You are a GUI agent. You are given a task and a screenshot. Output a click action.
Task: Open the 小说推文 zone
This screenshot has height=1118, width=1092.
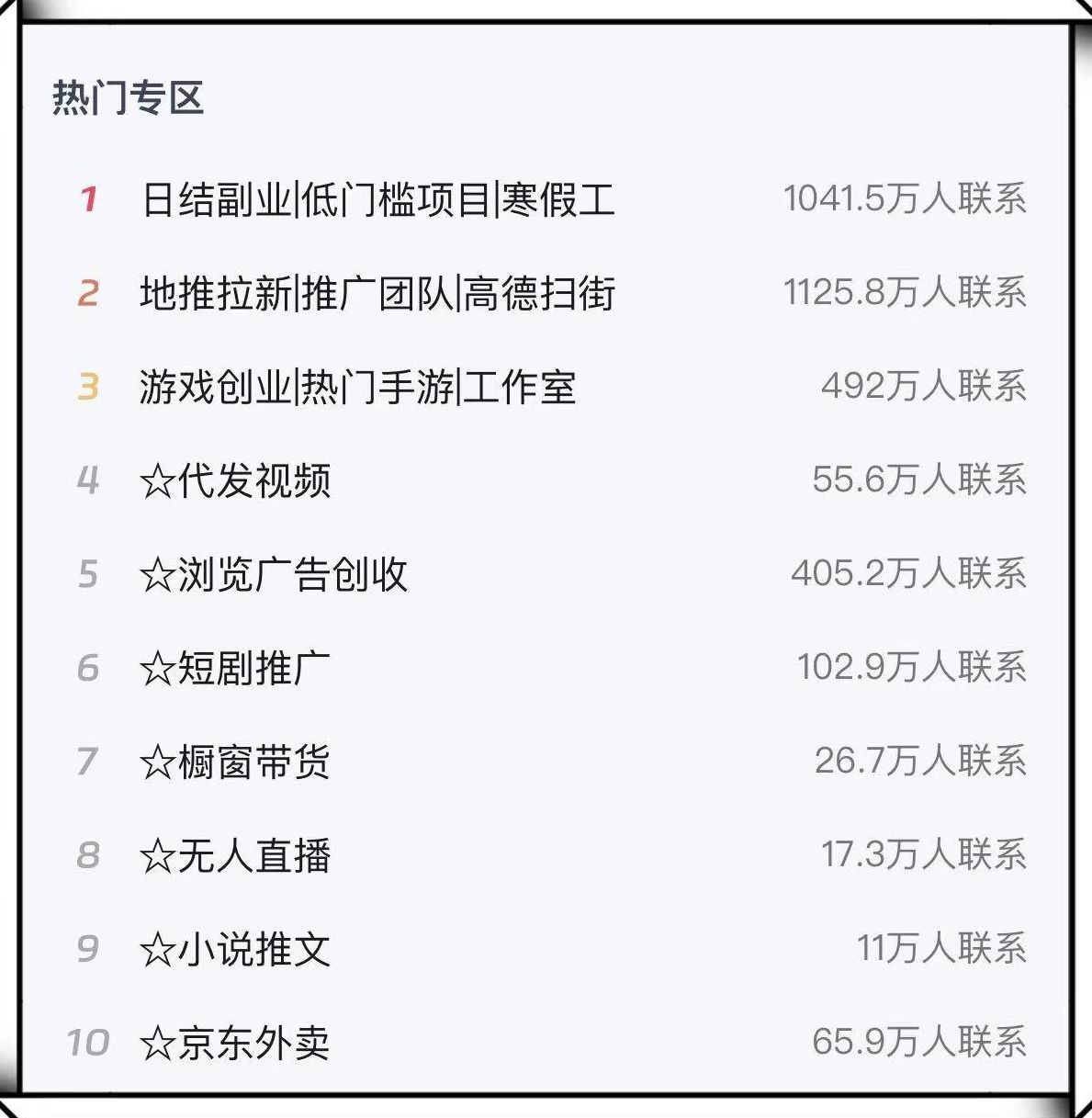tap(235, 949)
